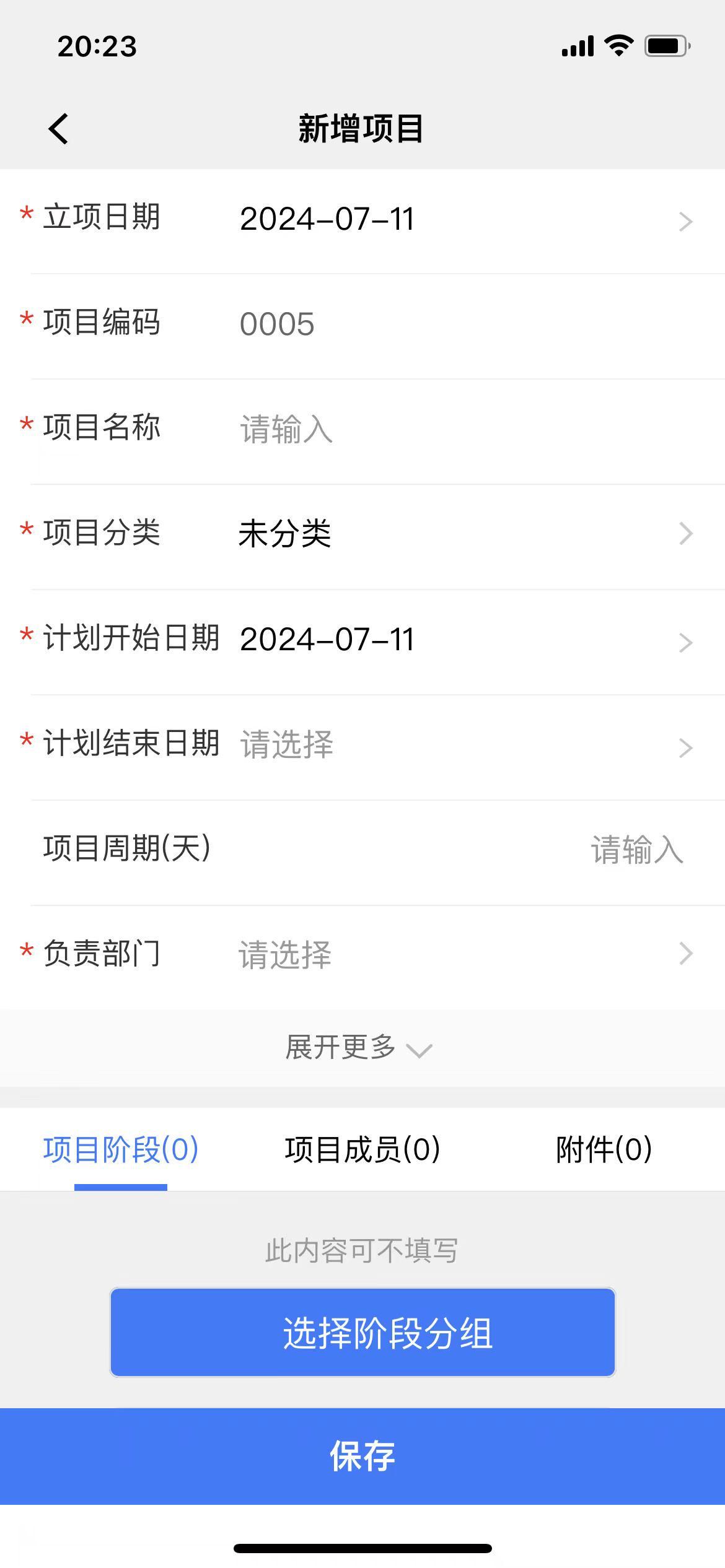Expand 展开更多 fields
This screenshot has height=1568, width=725.
358,1048
